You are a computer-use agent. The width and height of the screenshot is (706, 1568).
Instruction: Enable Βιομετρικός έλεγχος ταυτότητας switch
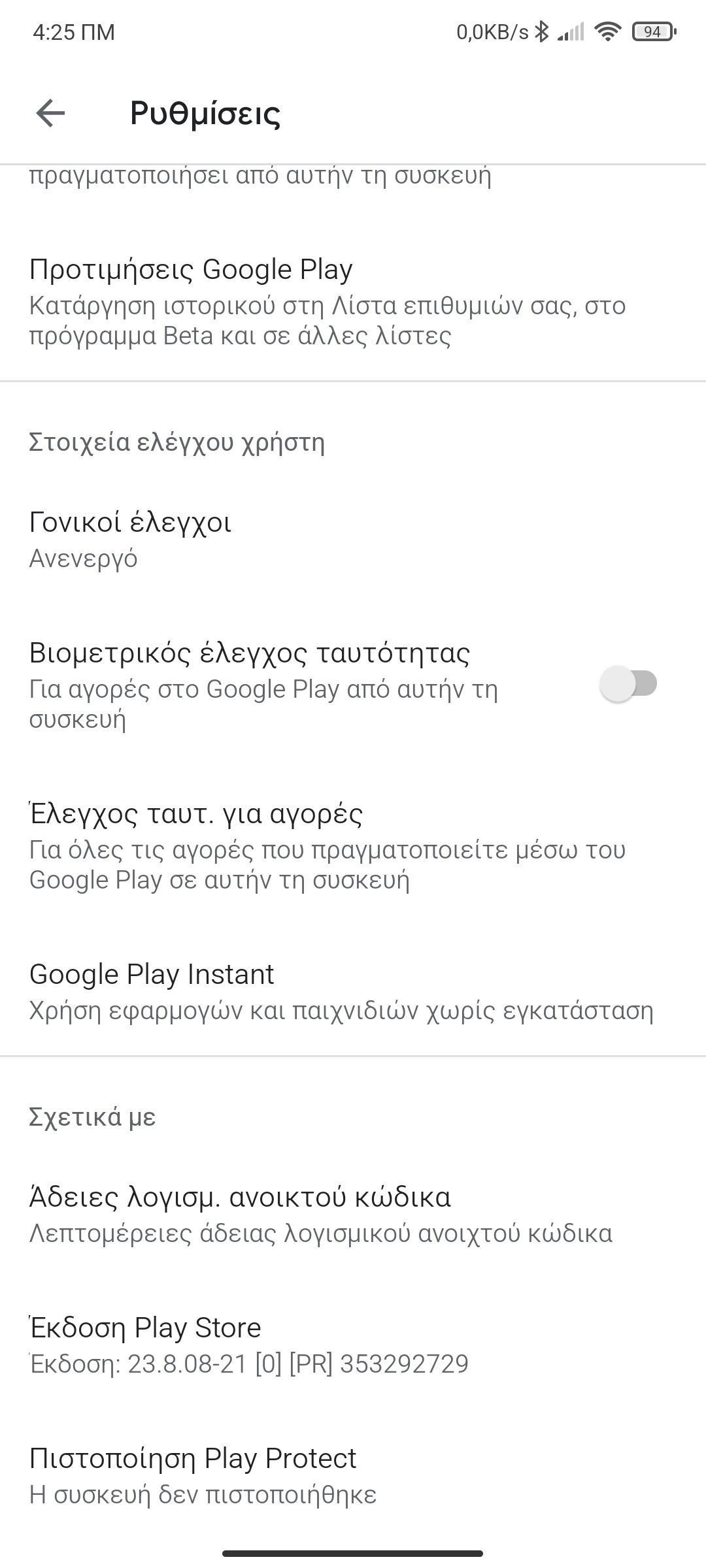(628, 684)
